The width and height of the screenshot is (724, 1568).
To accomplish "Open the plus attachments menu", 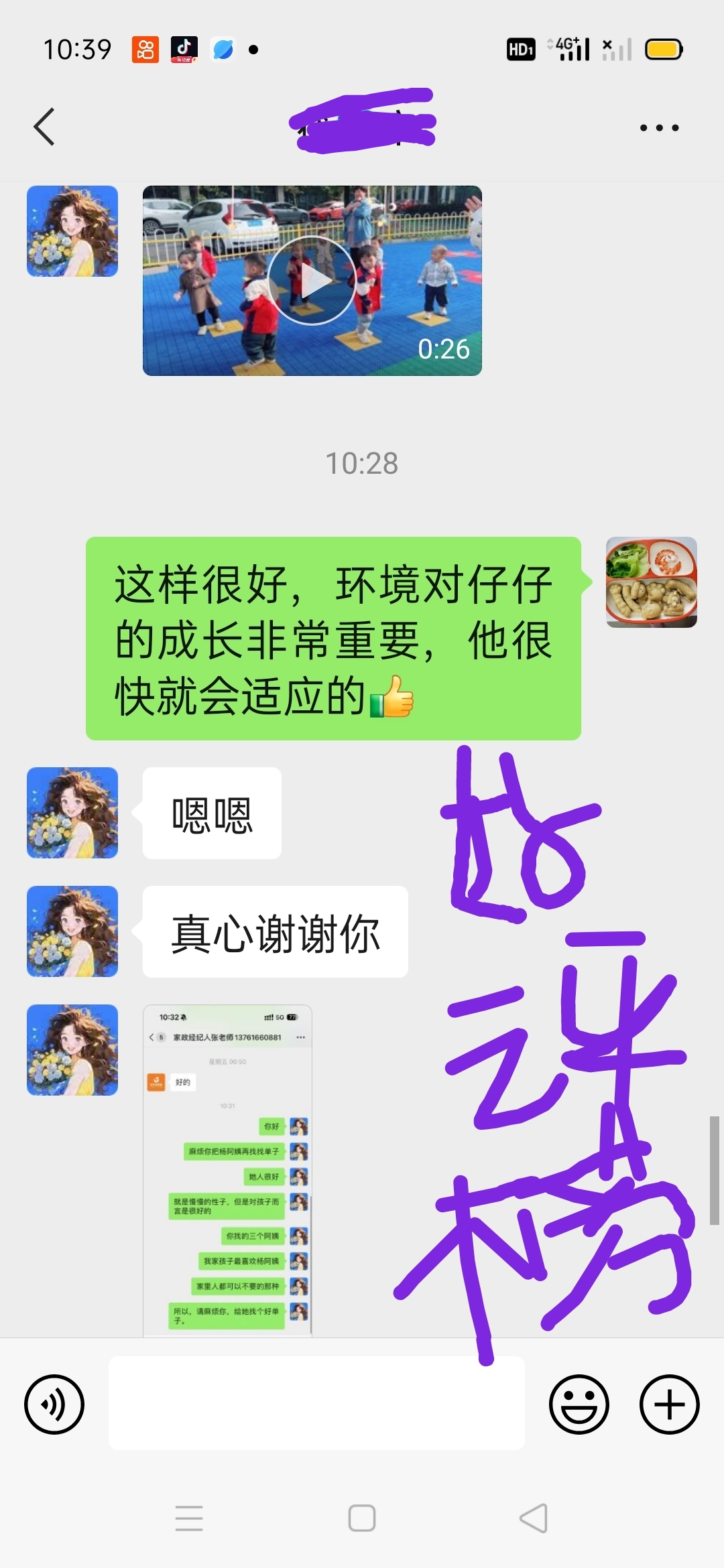I will pos(669,1404).
